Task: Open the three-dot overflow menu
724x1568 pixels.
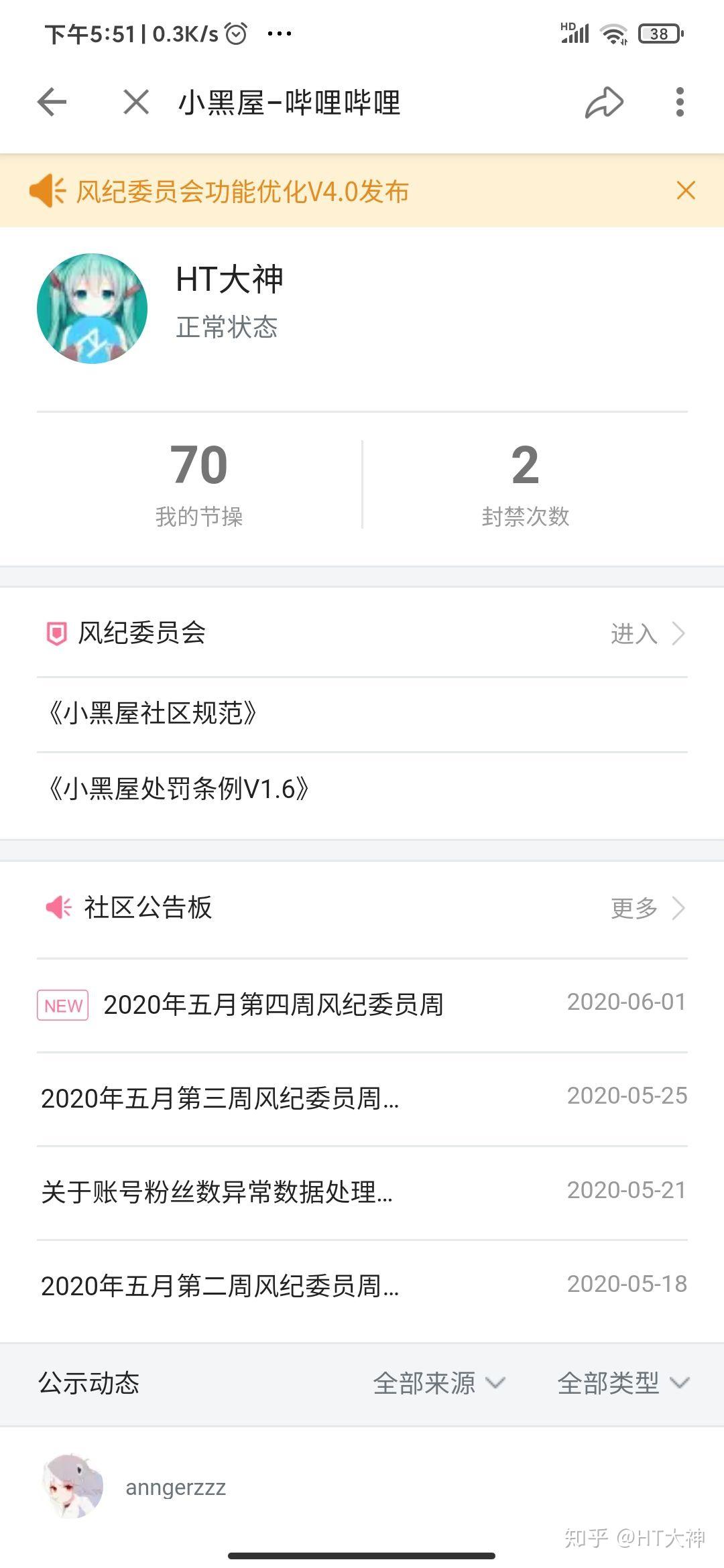Action: [x=680, y=103]
